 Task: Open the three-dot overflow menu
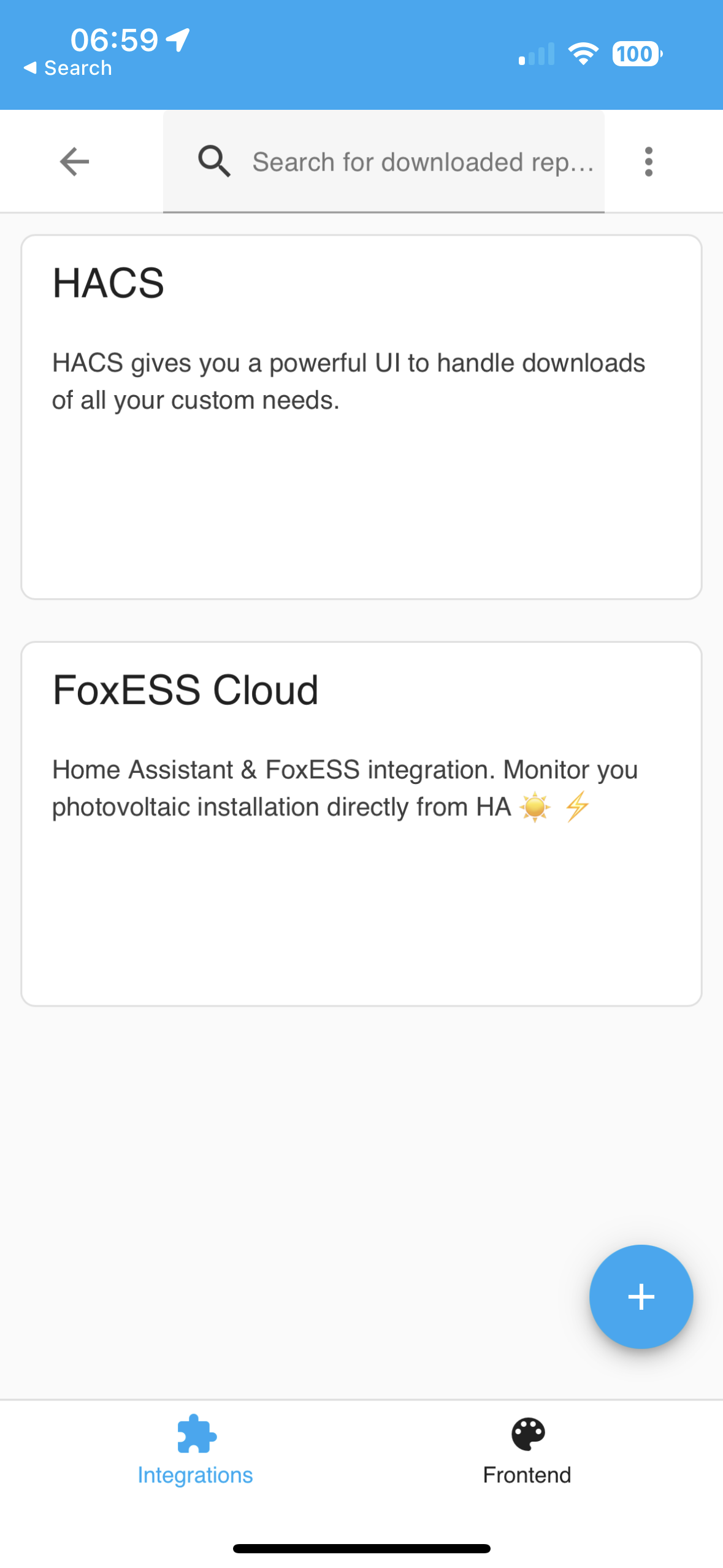tap(648, 161)
